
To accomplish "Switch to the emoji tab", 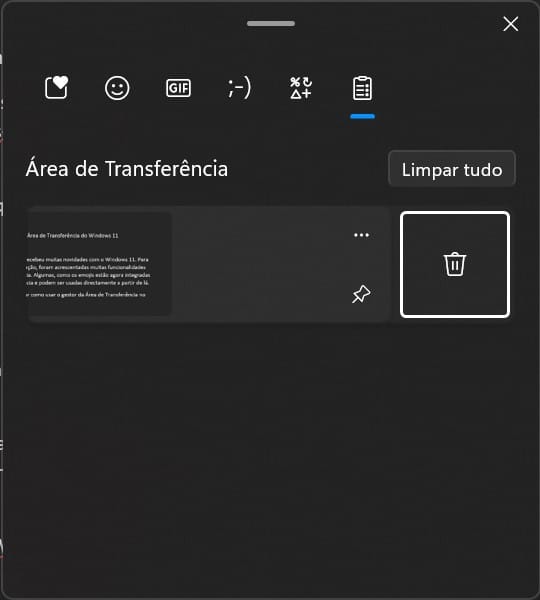I will tap(117, 88).
